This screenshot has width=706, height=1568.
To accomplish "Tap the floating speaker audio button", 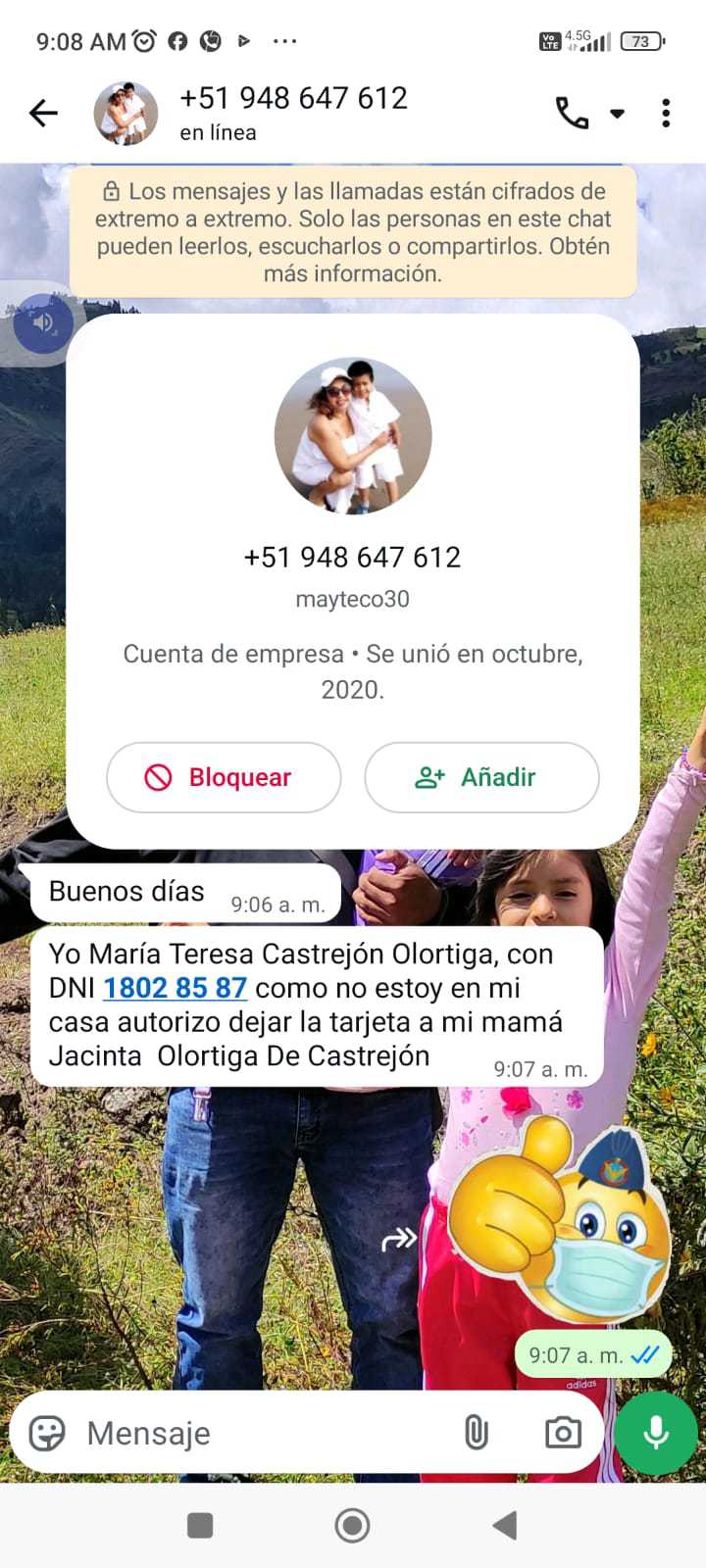I will pyautogui.click(x=44, y=322).
